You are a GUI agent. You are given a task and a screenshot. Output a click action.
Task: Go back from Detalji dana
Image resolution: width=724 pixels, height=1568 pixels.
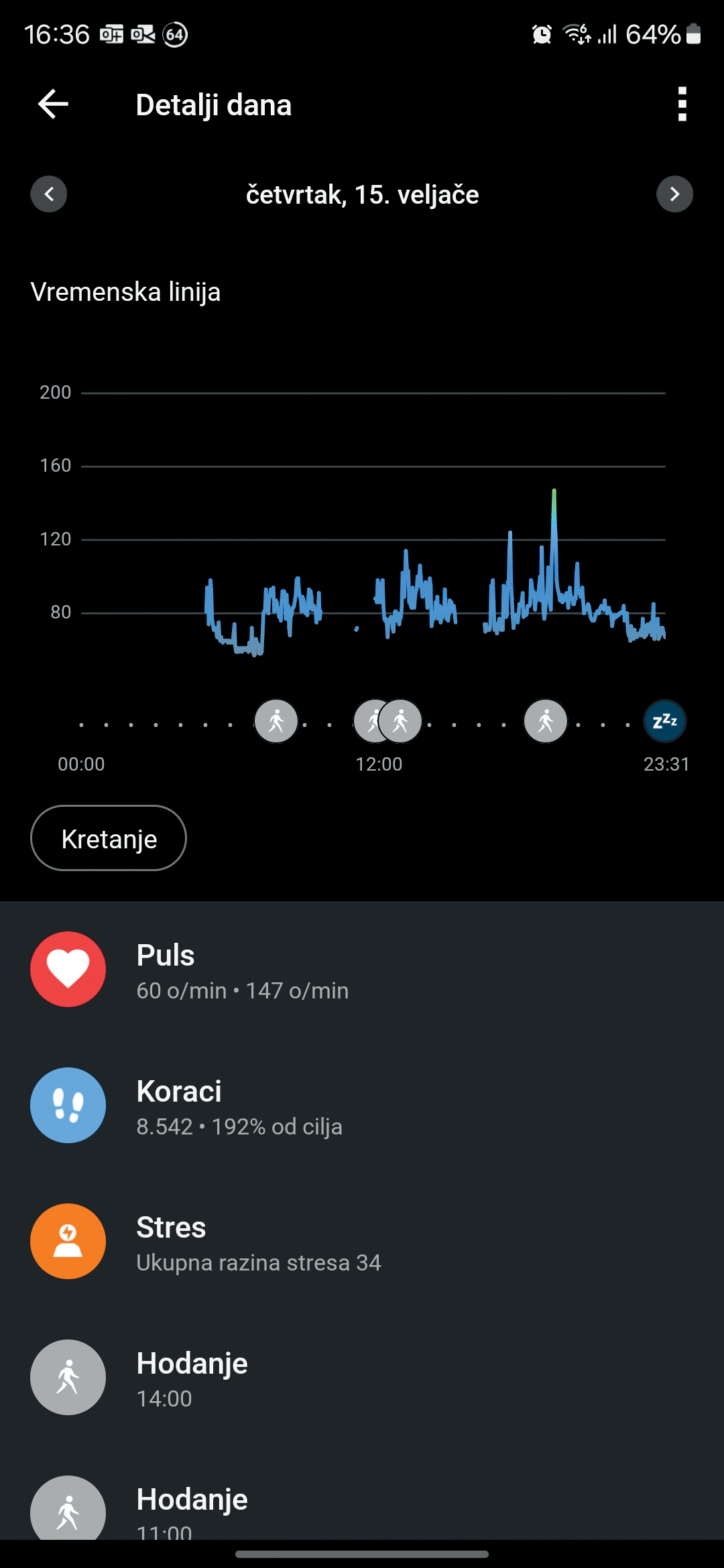pos(53,105)
